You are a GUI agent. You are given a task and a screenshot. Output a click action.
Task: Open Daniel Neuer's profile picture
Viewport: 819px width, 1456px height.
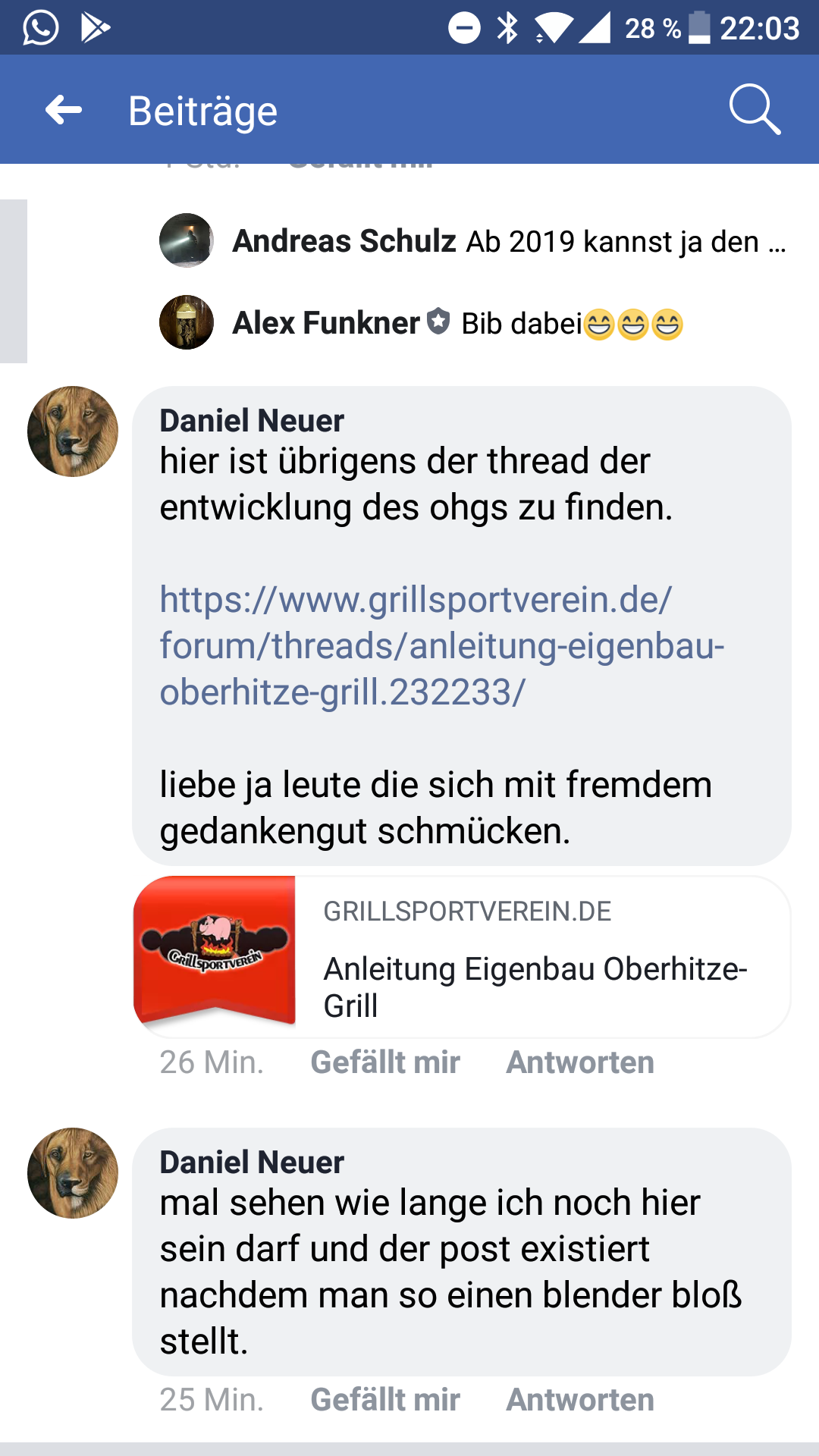click(72, 431)
